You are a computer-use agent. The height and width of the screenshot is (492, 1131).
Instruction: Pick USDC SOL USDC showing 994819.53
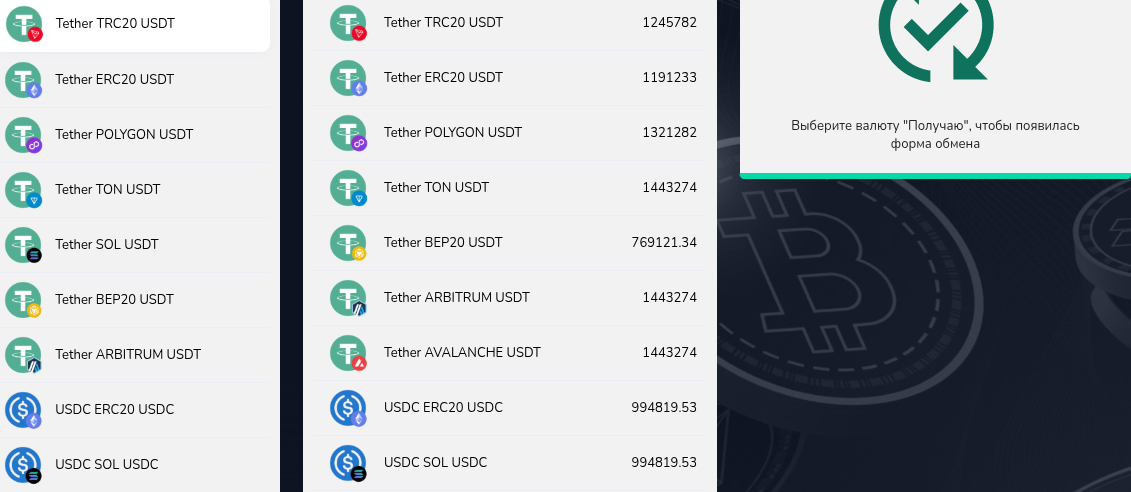click(510, 462)
